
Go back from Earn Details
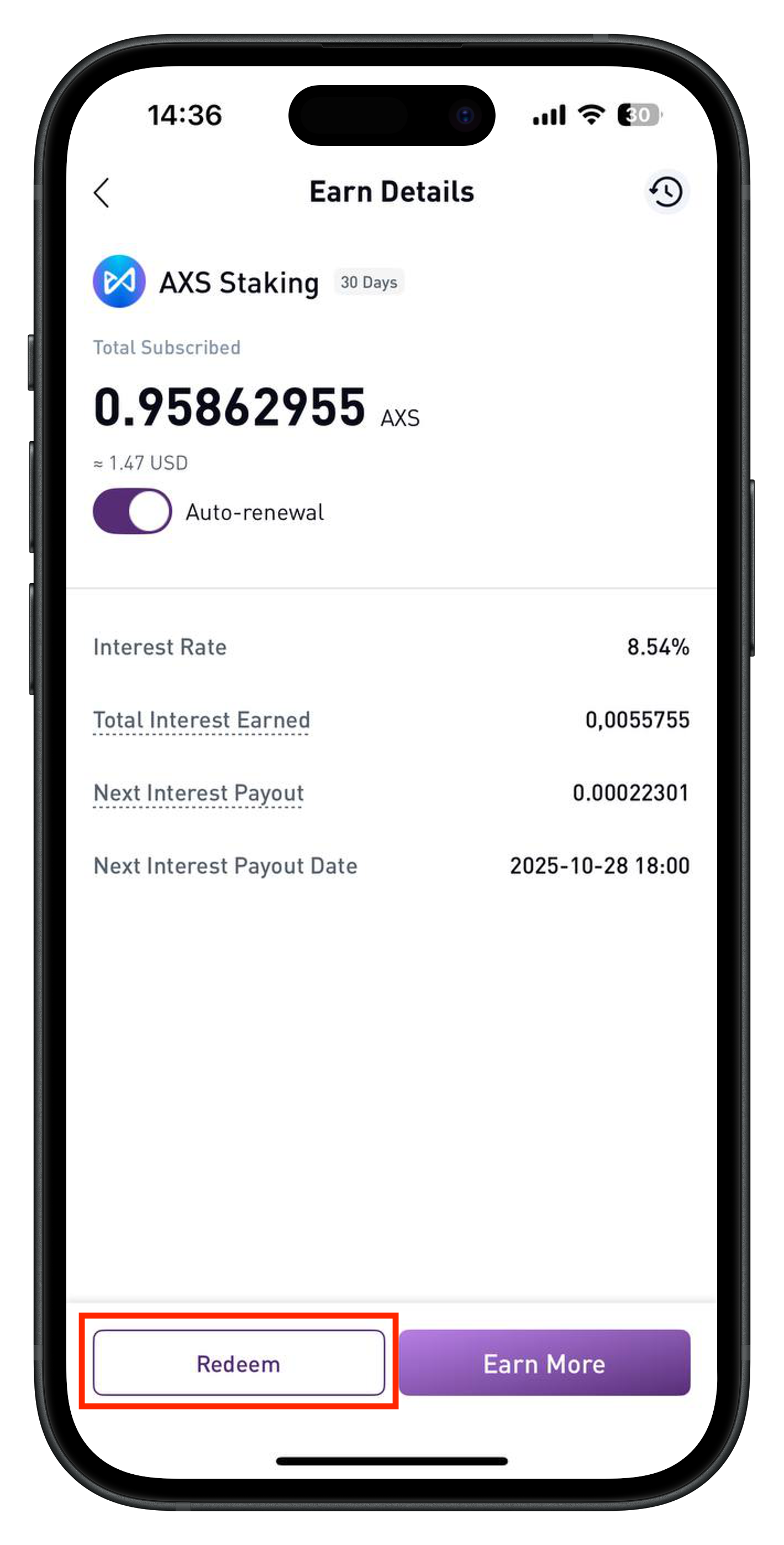102,192
